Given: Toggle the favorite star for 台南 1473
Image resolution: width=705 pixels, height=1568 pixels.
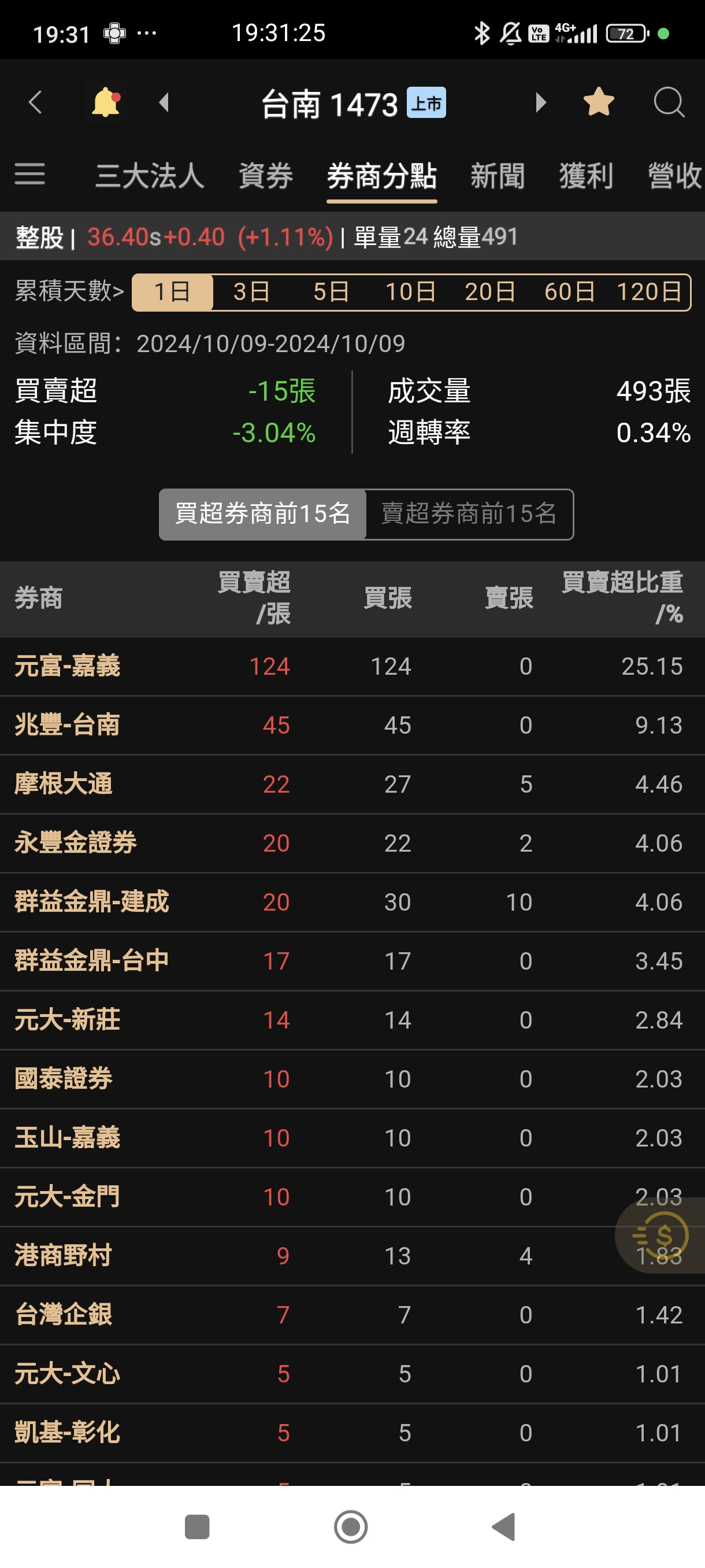Looking at the screenshot, I should click(599, 102).
